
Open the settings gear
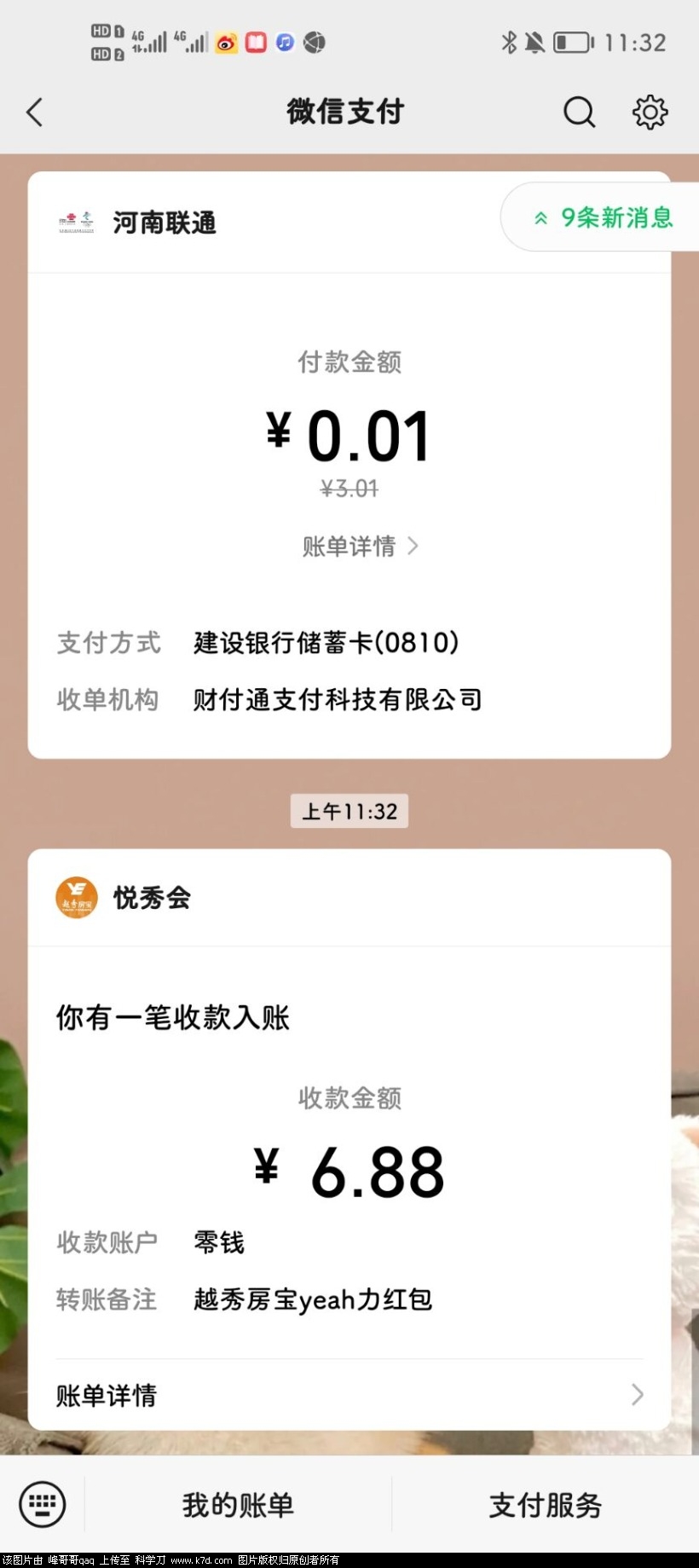pyautogui.click(x=650, y=112)
